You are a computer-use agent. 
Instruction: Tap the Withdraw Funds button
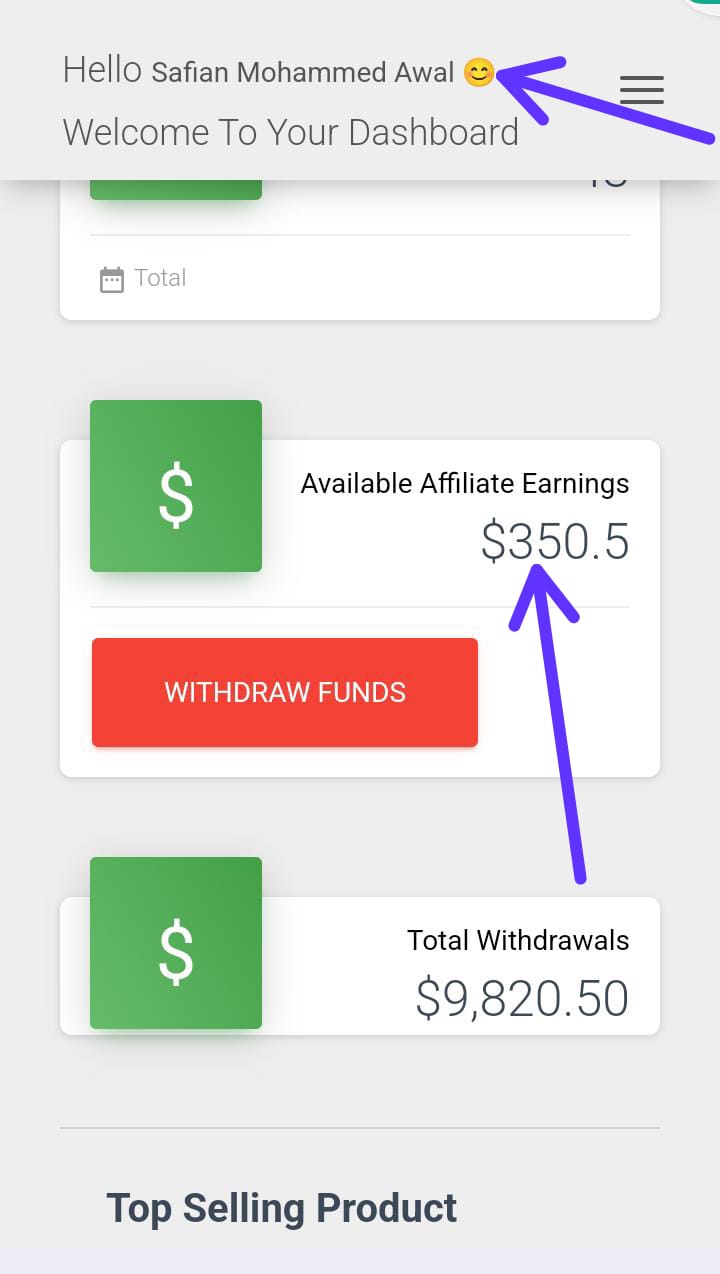click(x=285, y=692)
